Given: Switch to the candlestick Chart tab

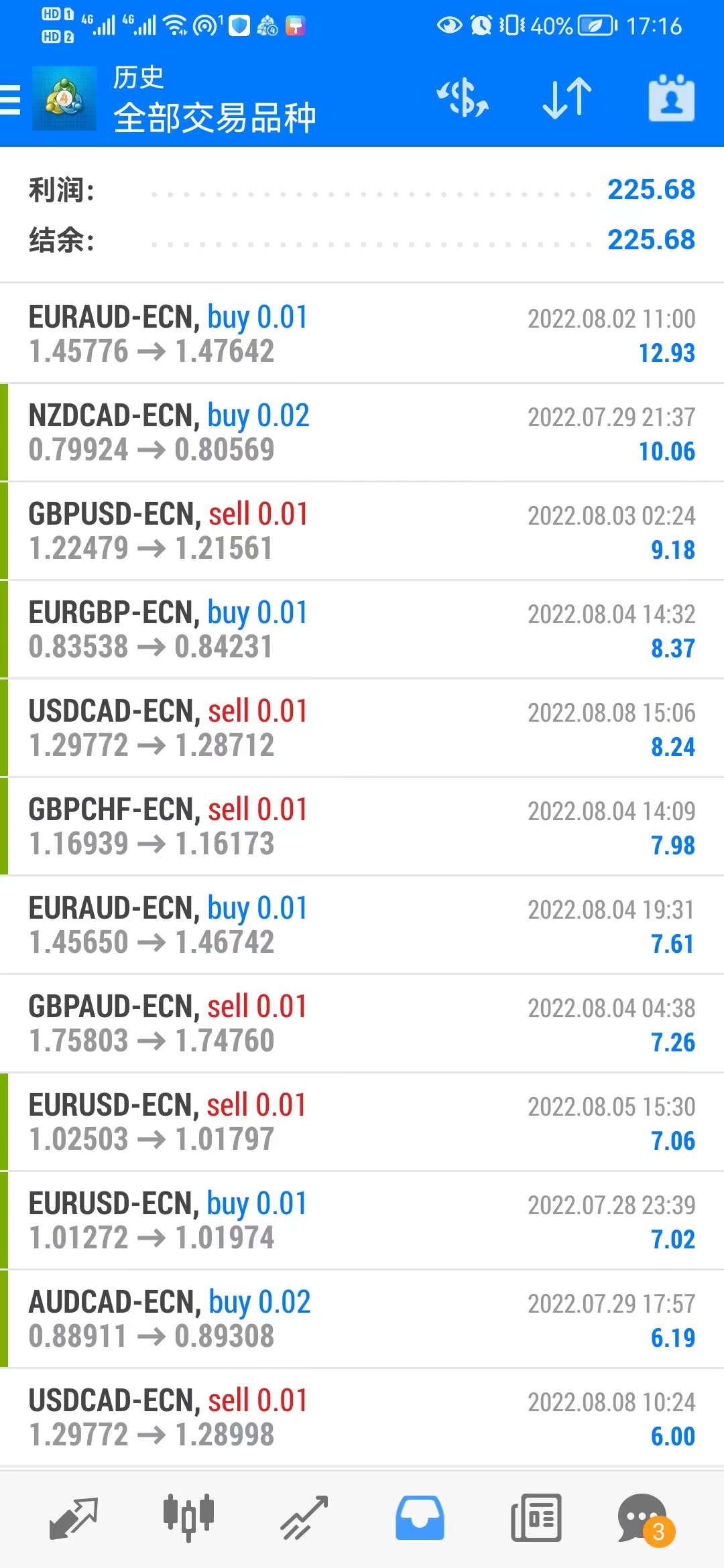Looking at the screenshot, I should [188, 1517].
